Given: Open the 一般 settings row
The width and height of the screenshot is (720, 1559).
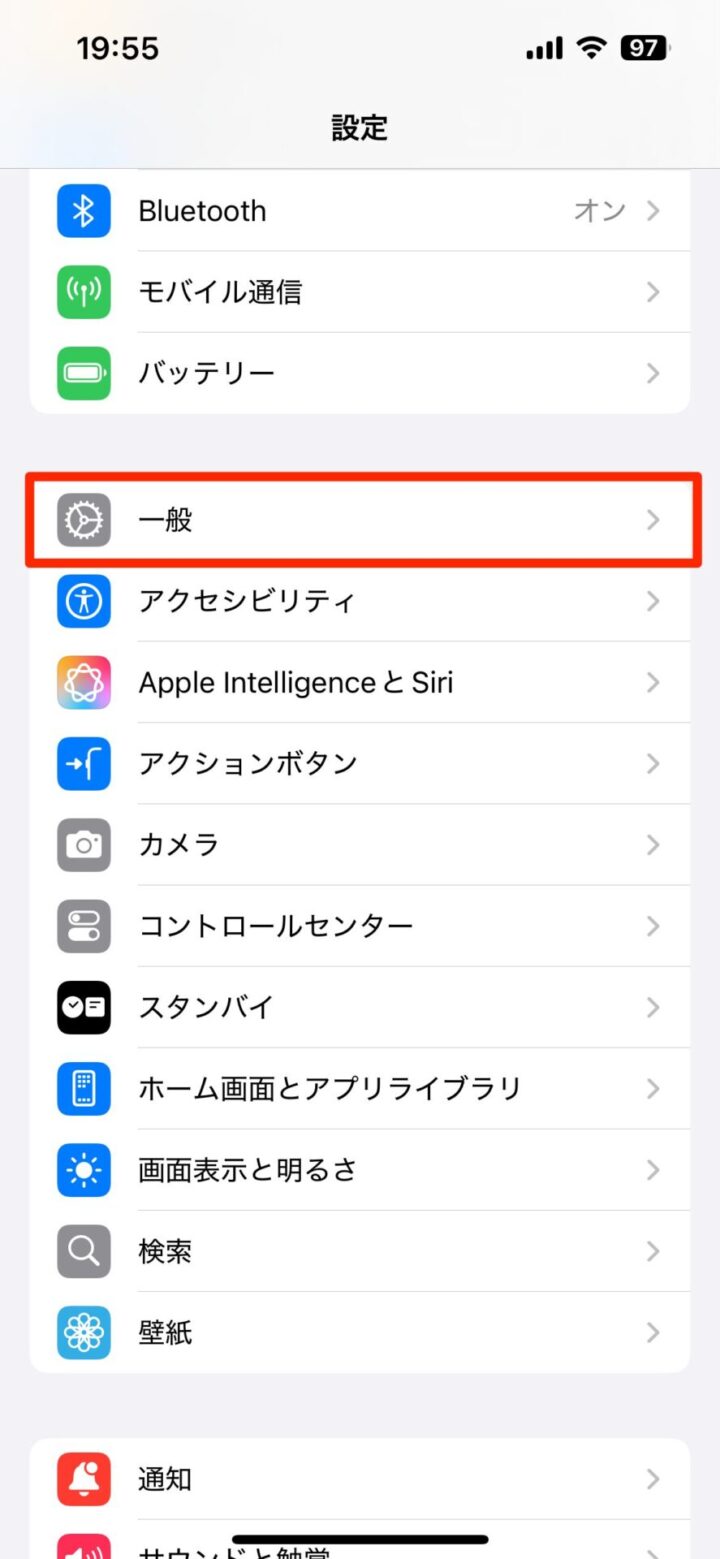Looking at the screenshot, I should click(360, 520).
